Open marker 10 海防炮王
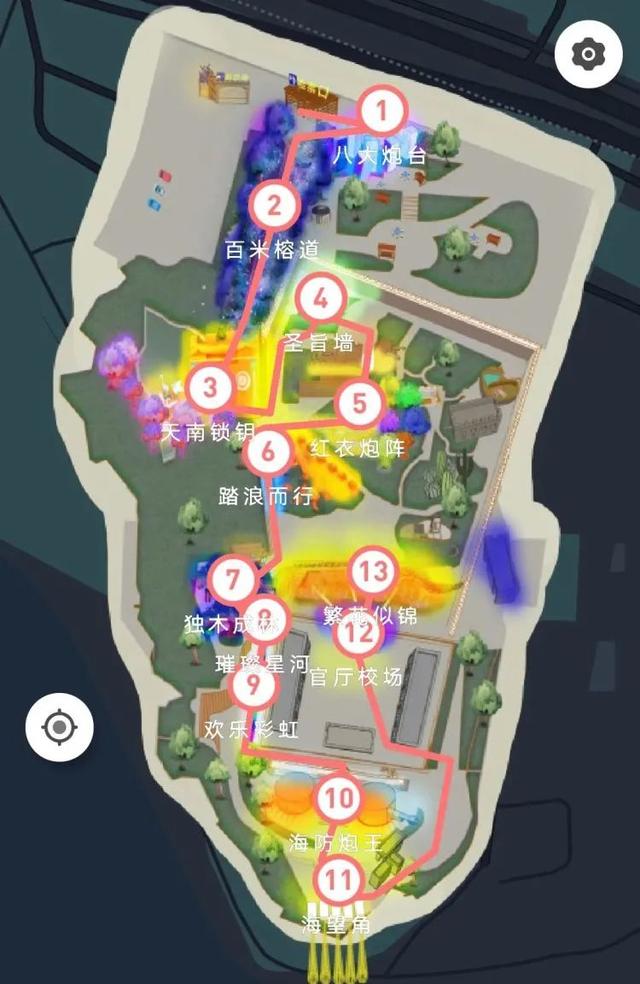This screenshot has height=984, width=640. point(338,798)
